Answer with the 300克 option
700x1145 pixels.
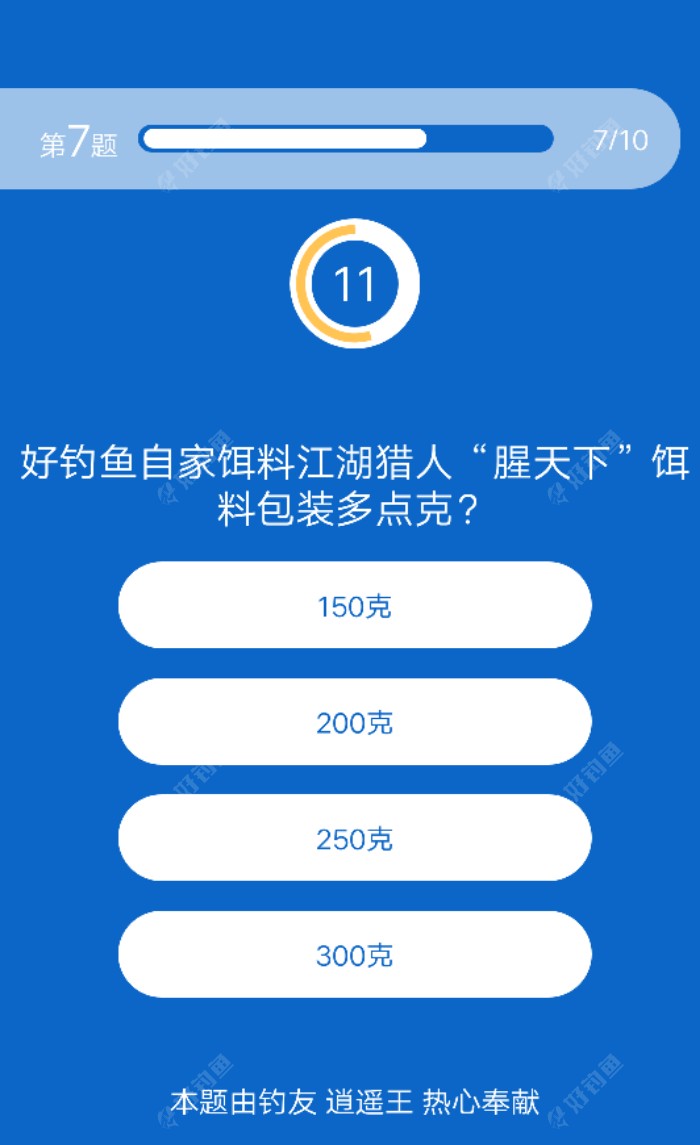click(x=354, y=955)
